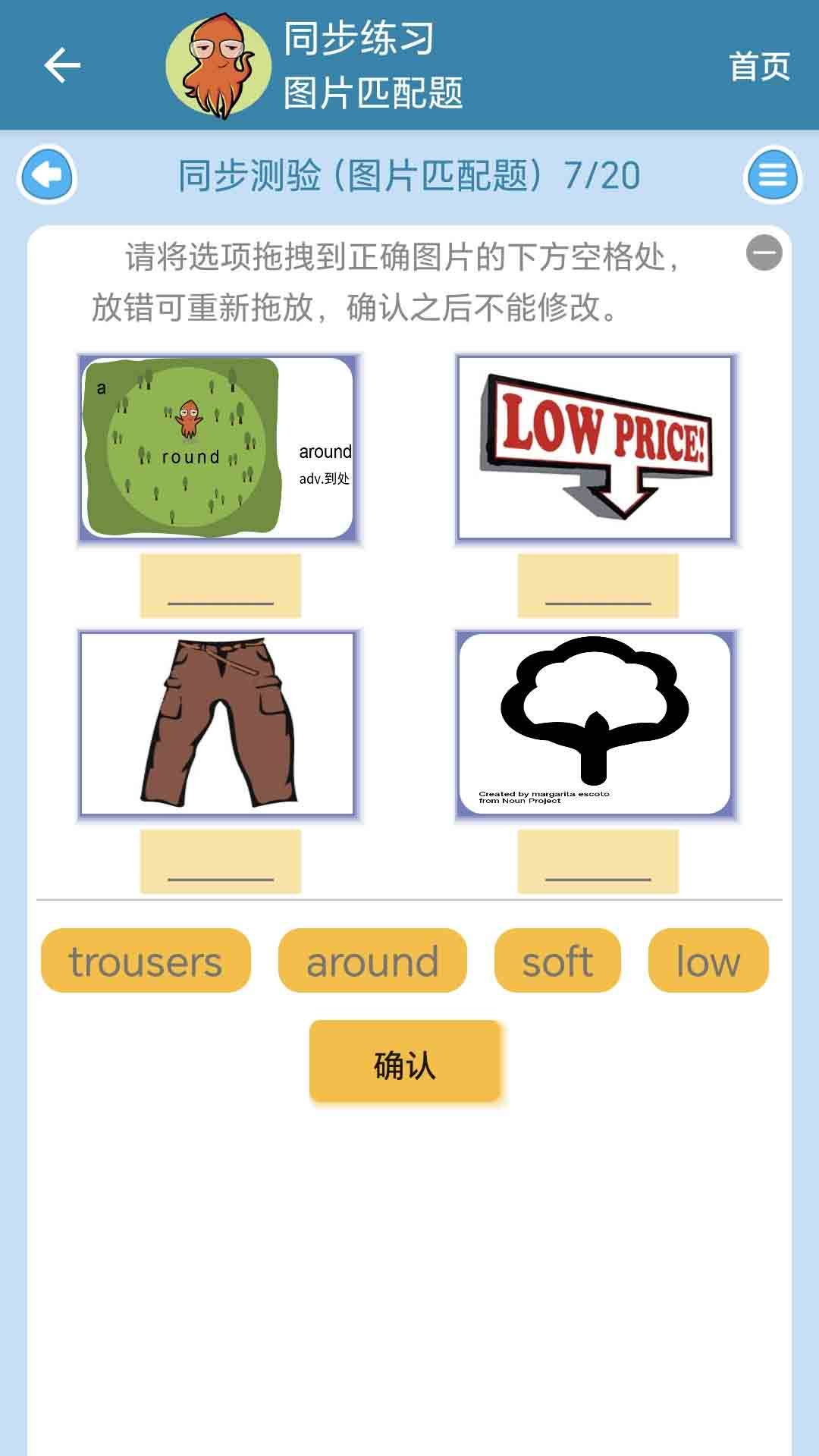Select the 'trousers' word chip
This screenshot has height=1456, width=819.
click(146, 961)
